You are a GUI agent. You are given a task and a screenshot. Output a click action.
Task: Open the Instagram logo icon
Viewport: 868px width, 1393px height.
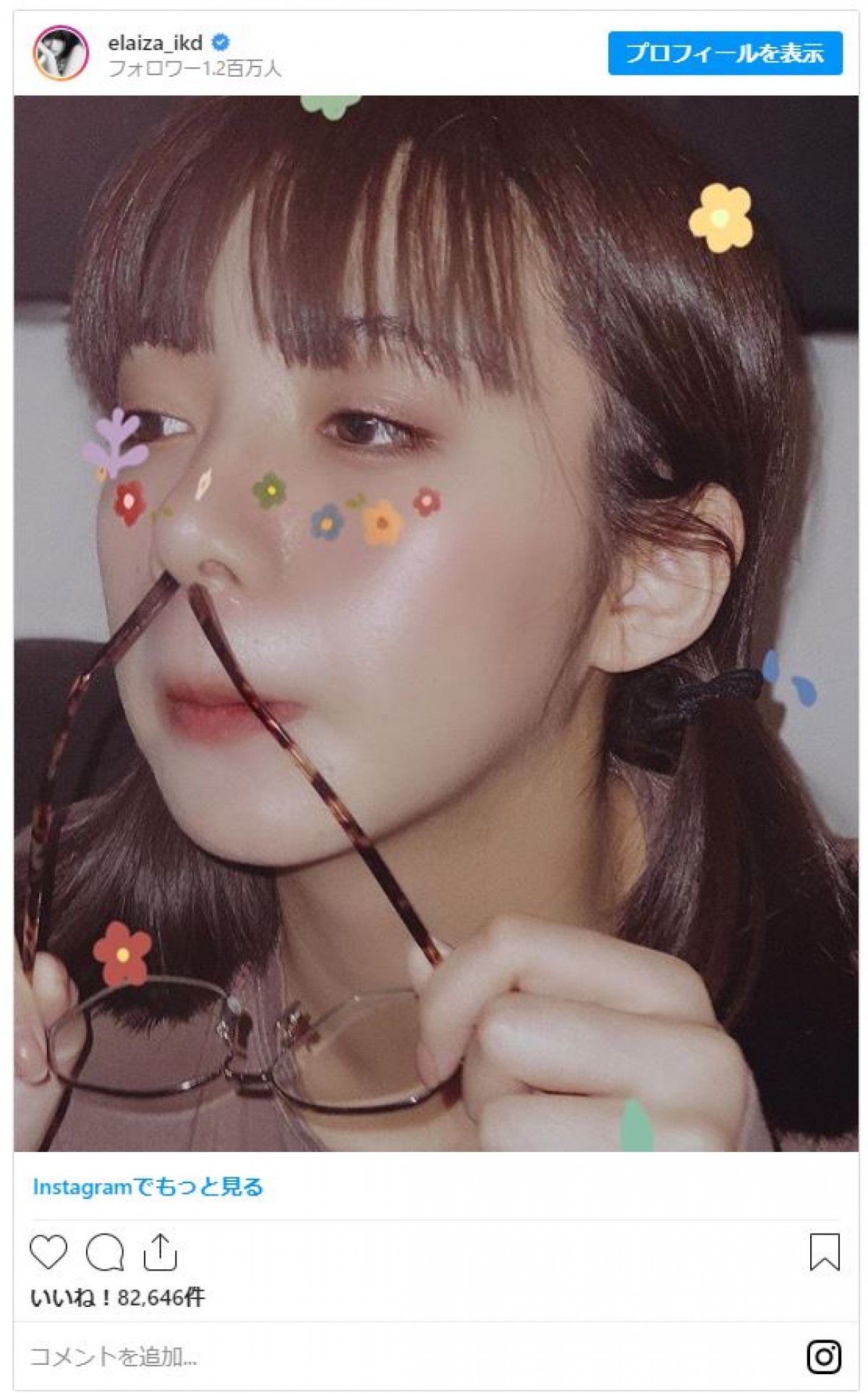[824, 1356]
